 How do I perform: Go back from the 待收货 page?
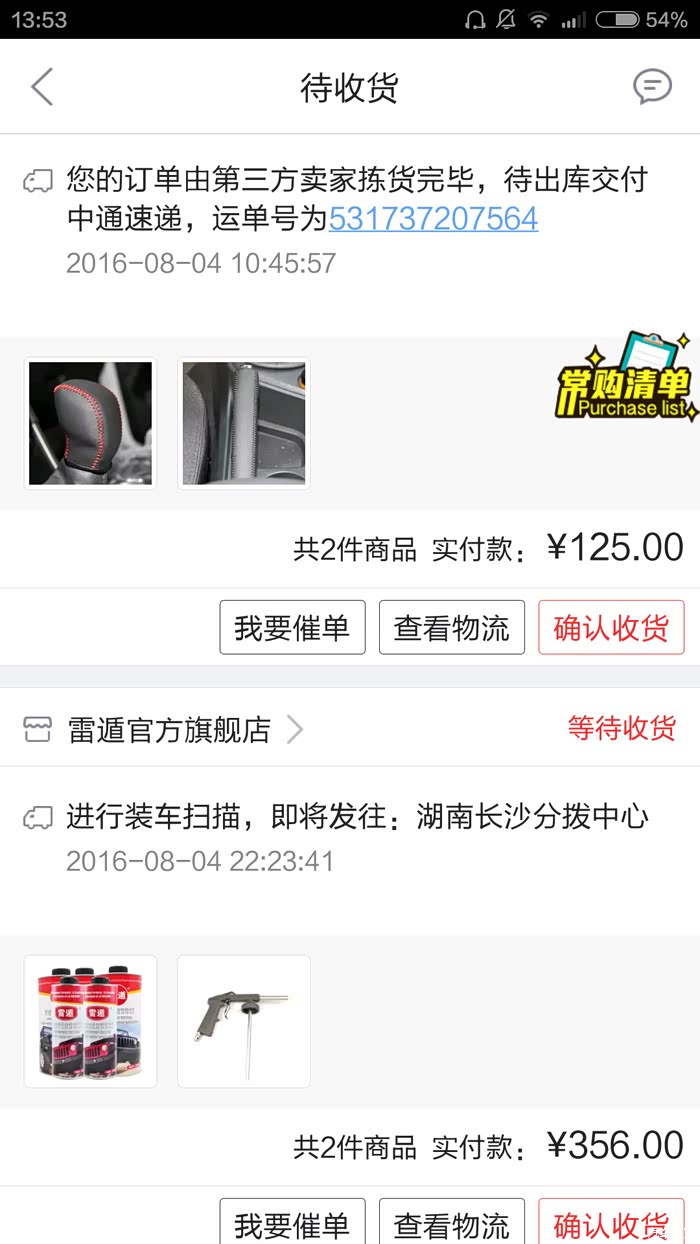point(42,87)
